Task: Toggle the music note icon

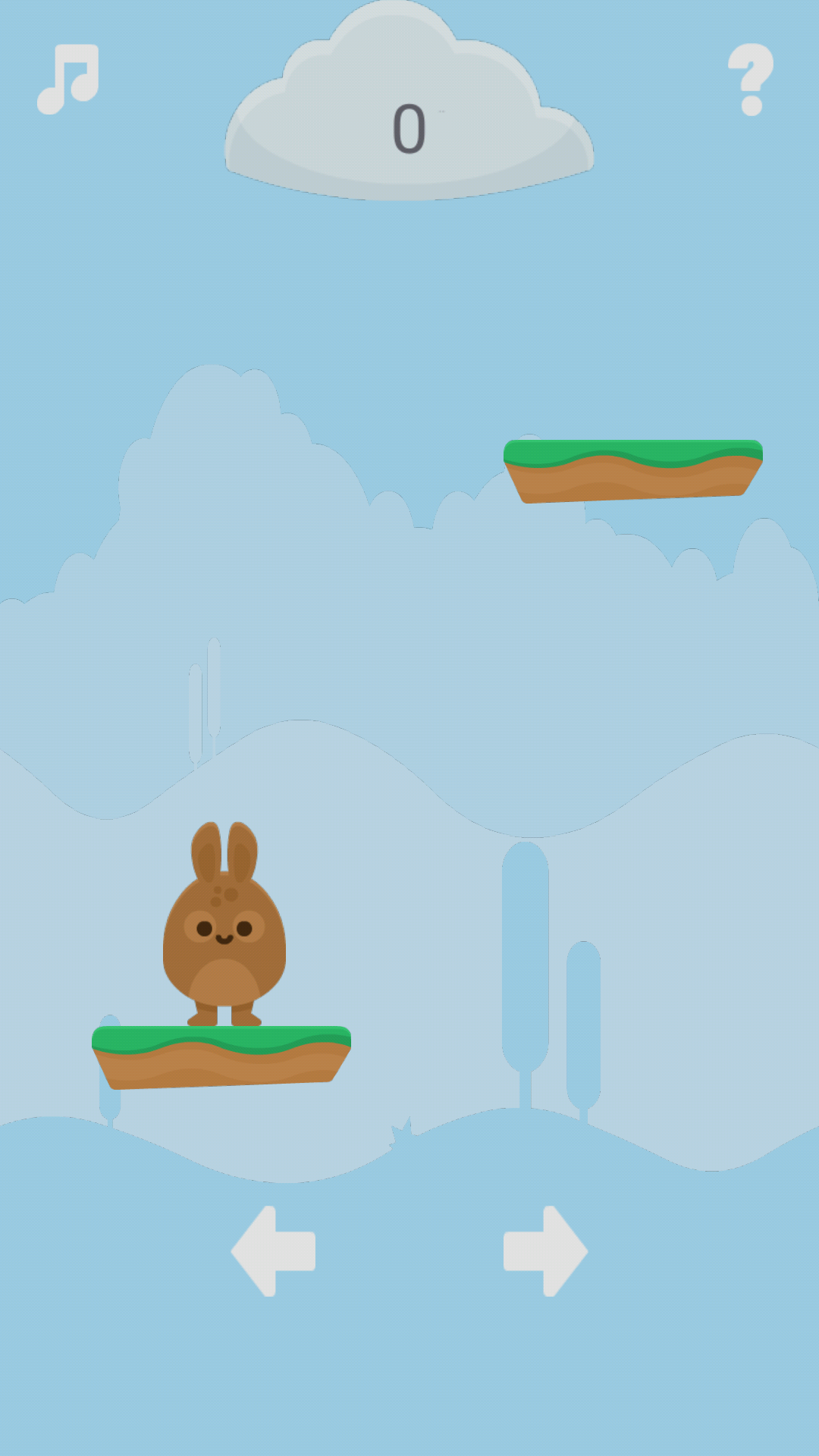Action: coord(68,79)
